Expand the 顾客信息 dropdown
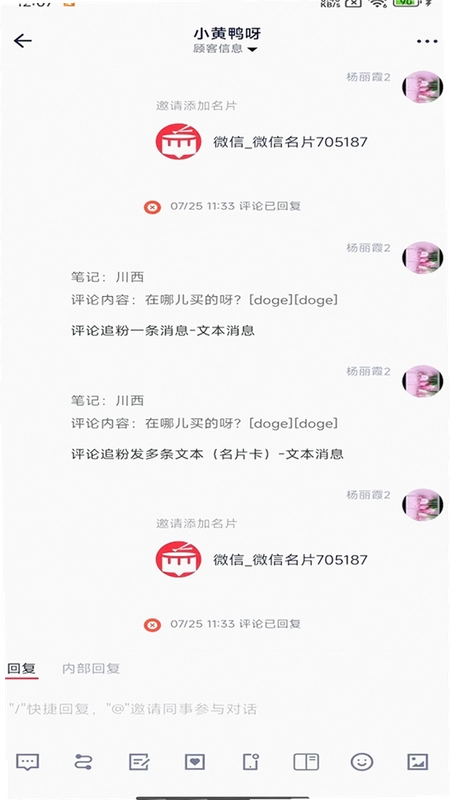Screen dimensions: 450x800 [x=225, y=49]
